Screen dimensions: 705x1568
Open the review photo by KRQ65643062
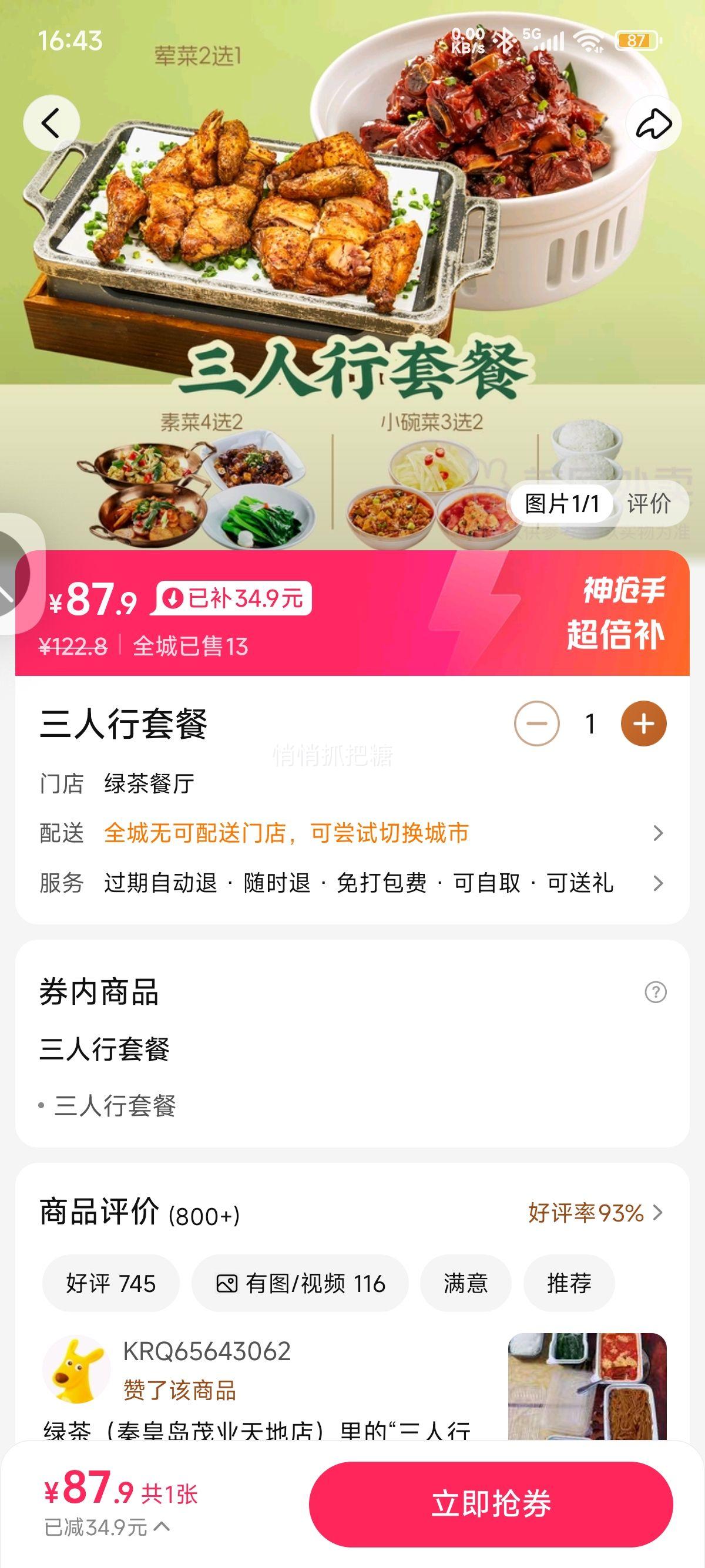pyautogui.click(x=587, y=1385)
